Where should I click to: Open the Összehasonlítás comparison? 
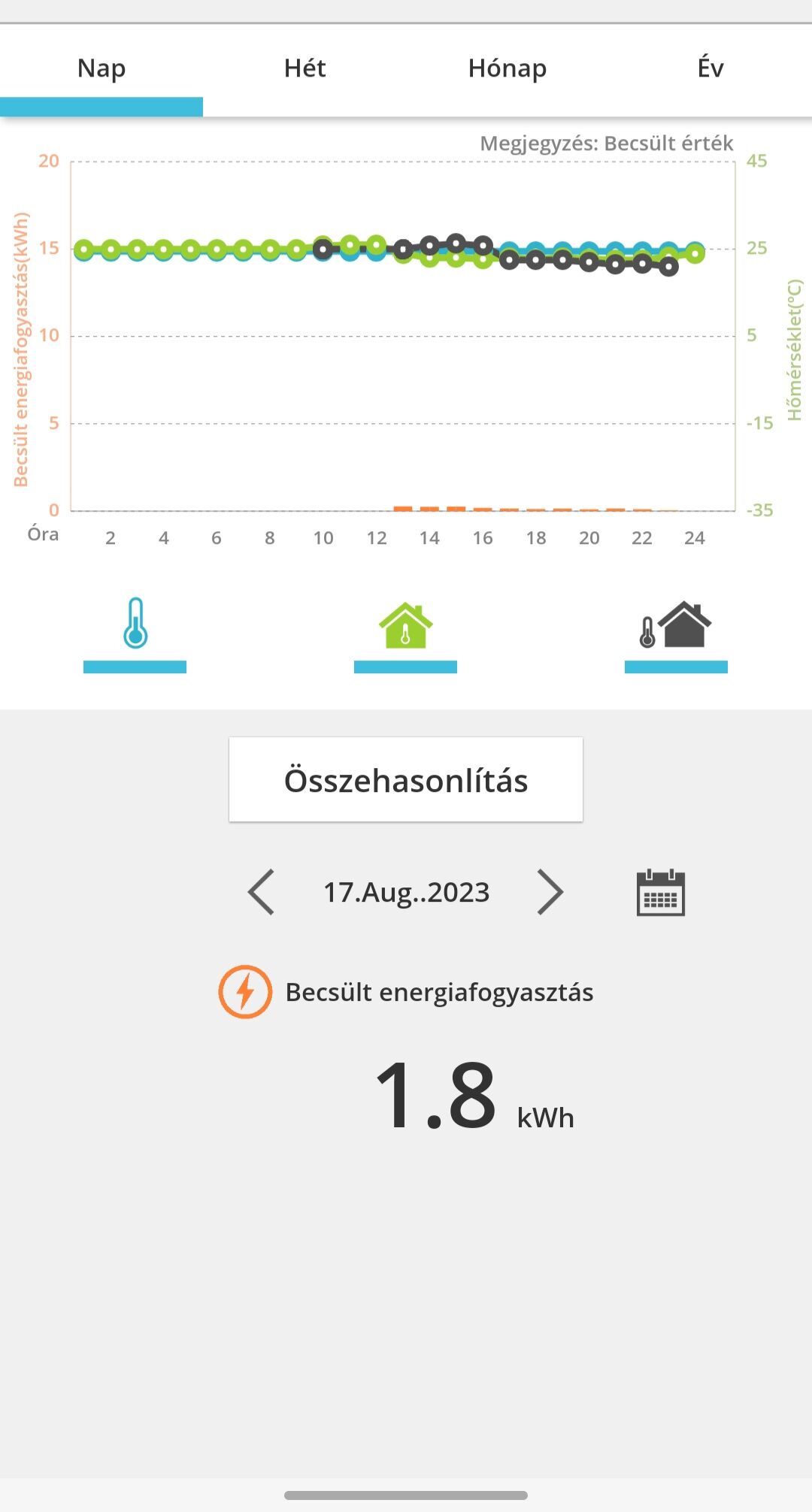tap(406, 780)
